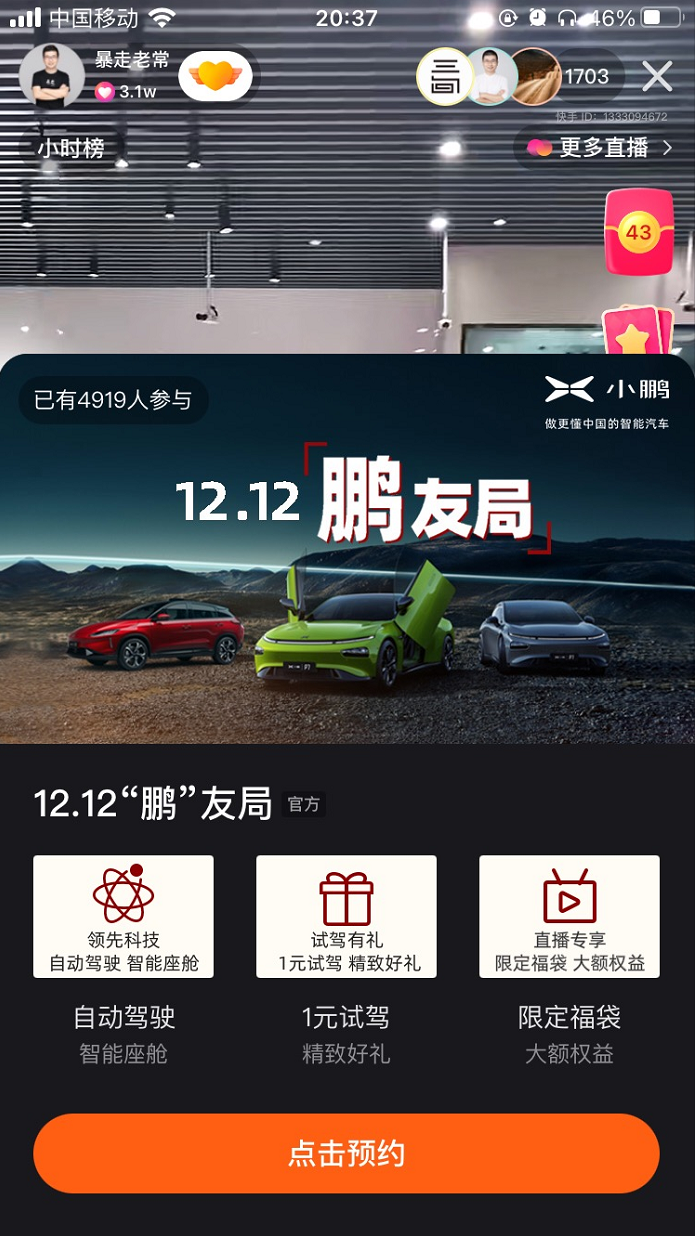Open the red envelope with 43

coord(638,232)
